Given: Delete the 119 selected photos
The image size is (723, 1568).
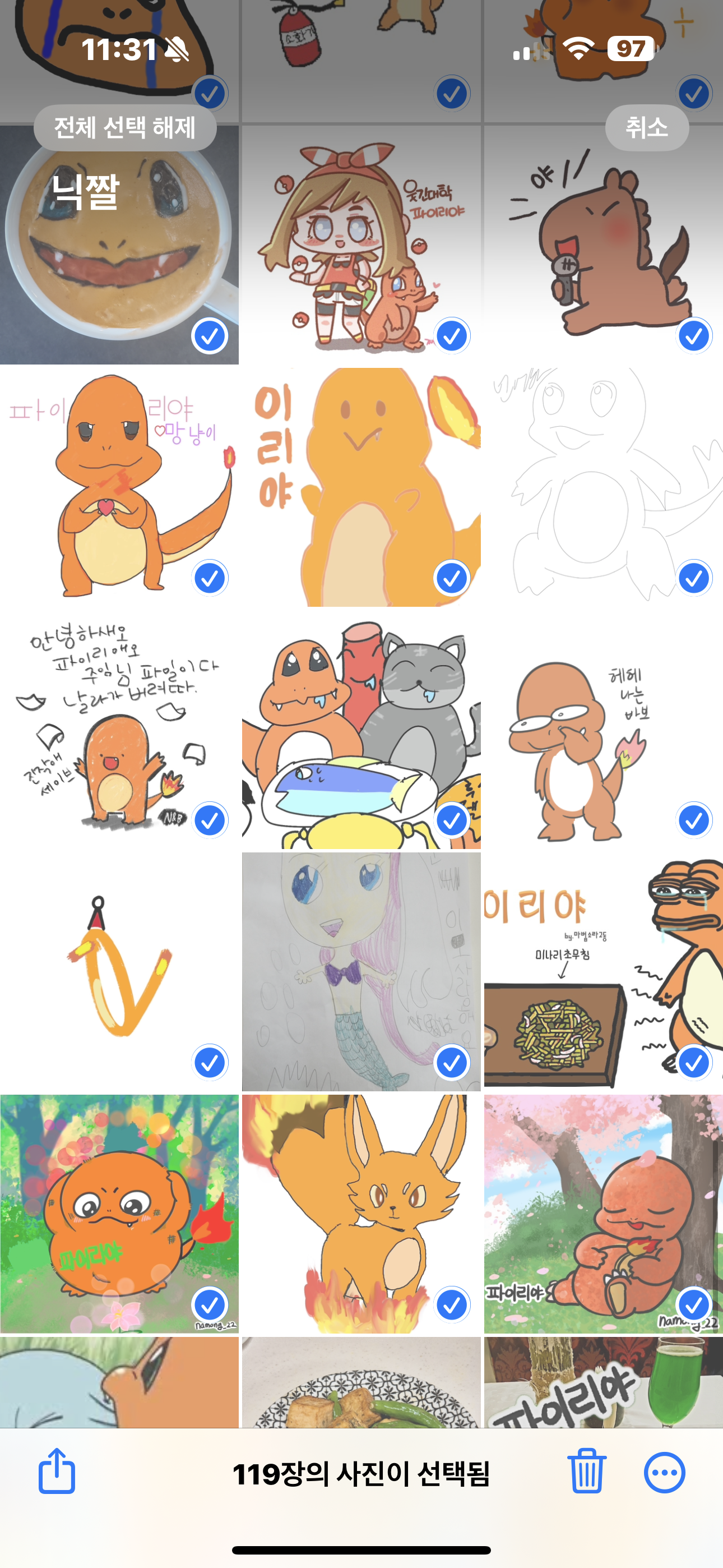Looking at the screenshot, I should 587,1472.
